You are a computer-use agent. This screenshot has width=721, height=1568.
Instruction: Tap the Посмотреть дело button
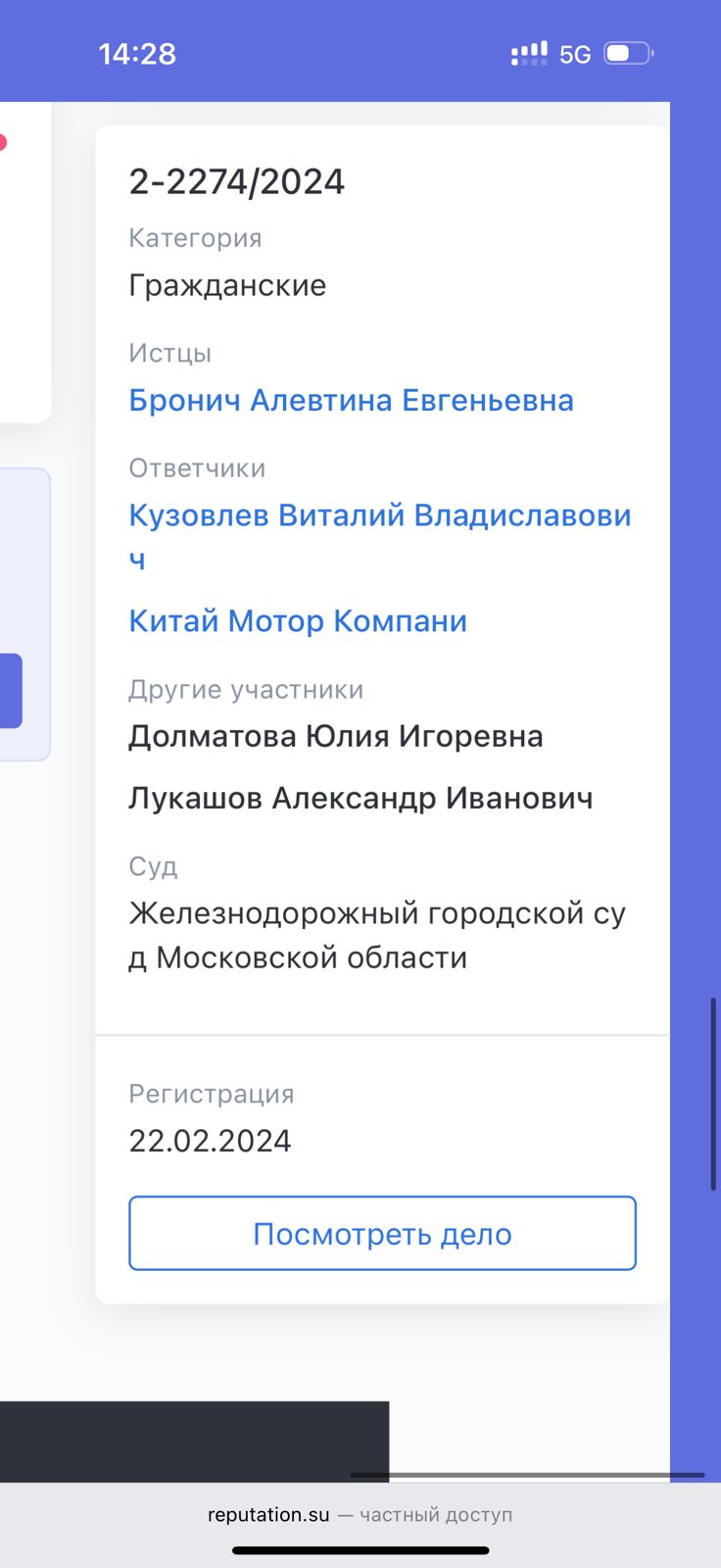click(x=382, y=1234)
